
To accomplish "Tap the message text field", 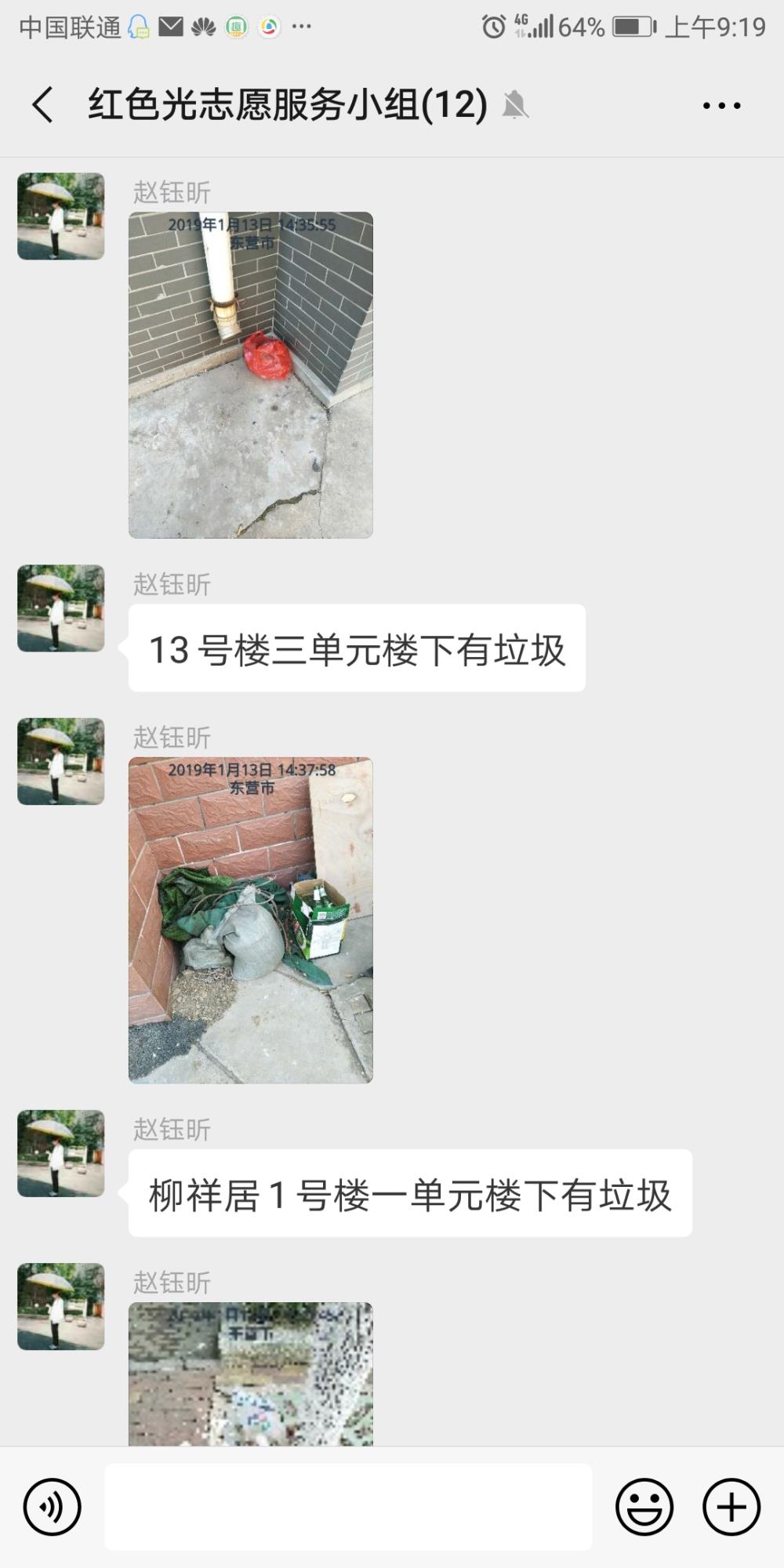I will [x=348, y=1506].
